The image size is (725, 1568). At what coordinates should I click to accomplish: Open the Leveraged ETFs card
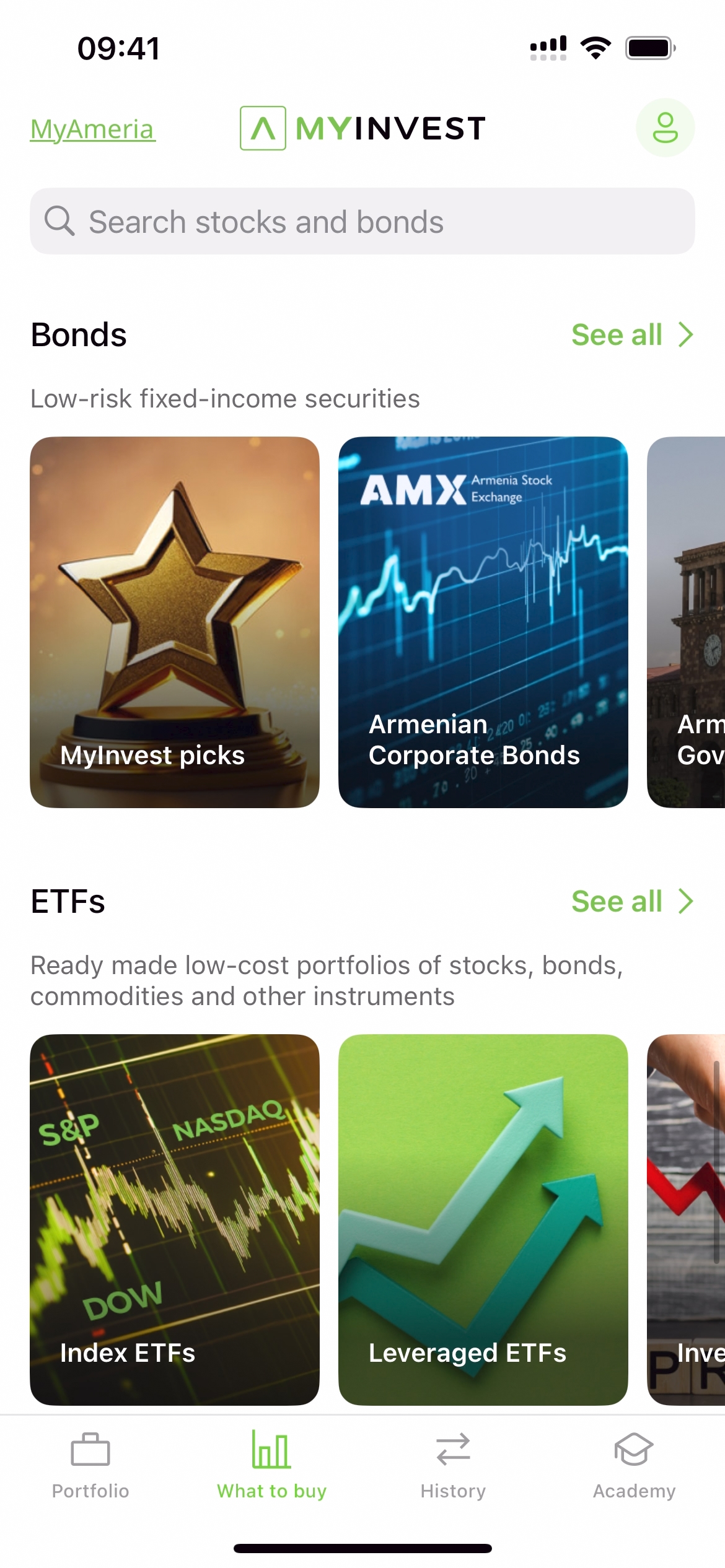click(x=483, y=1219)
